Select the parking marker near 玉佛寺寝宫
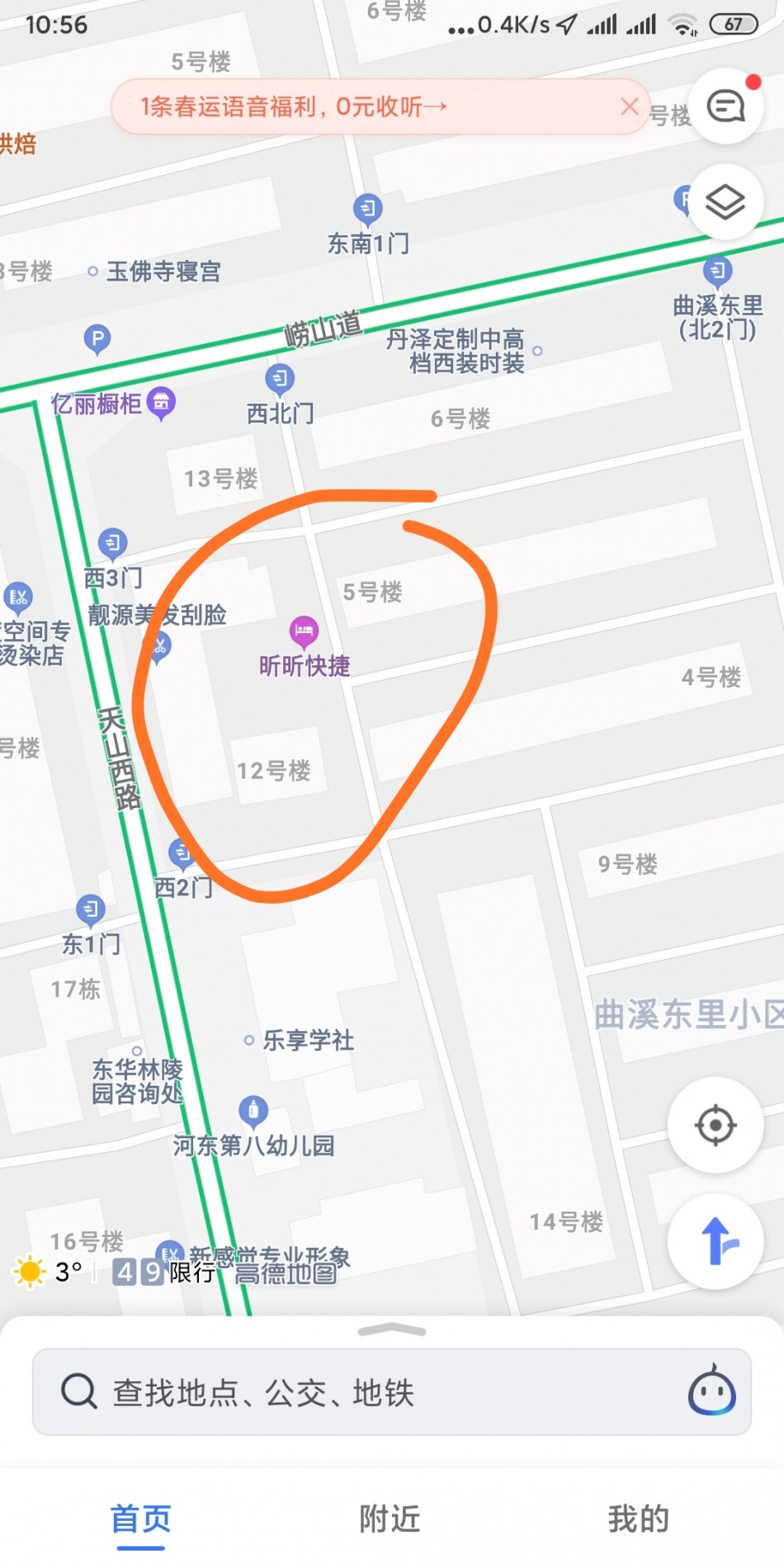 tap(97, 339)
